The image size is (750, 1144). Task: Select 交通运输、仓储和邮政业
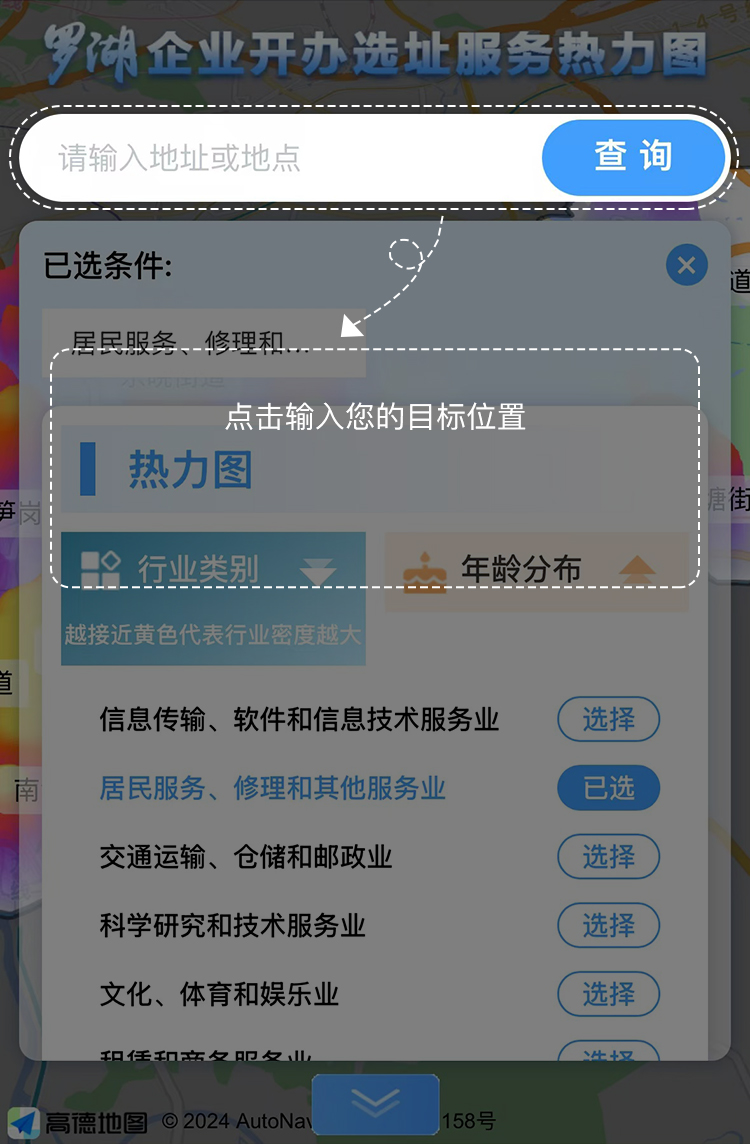[x=608, y=857]
